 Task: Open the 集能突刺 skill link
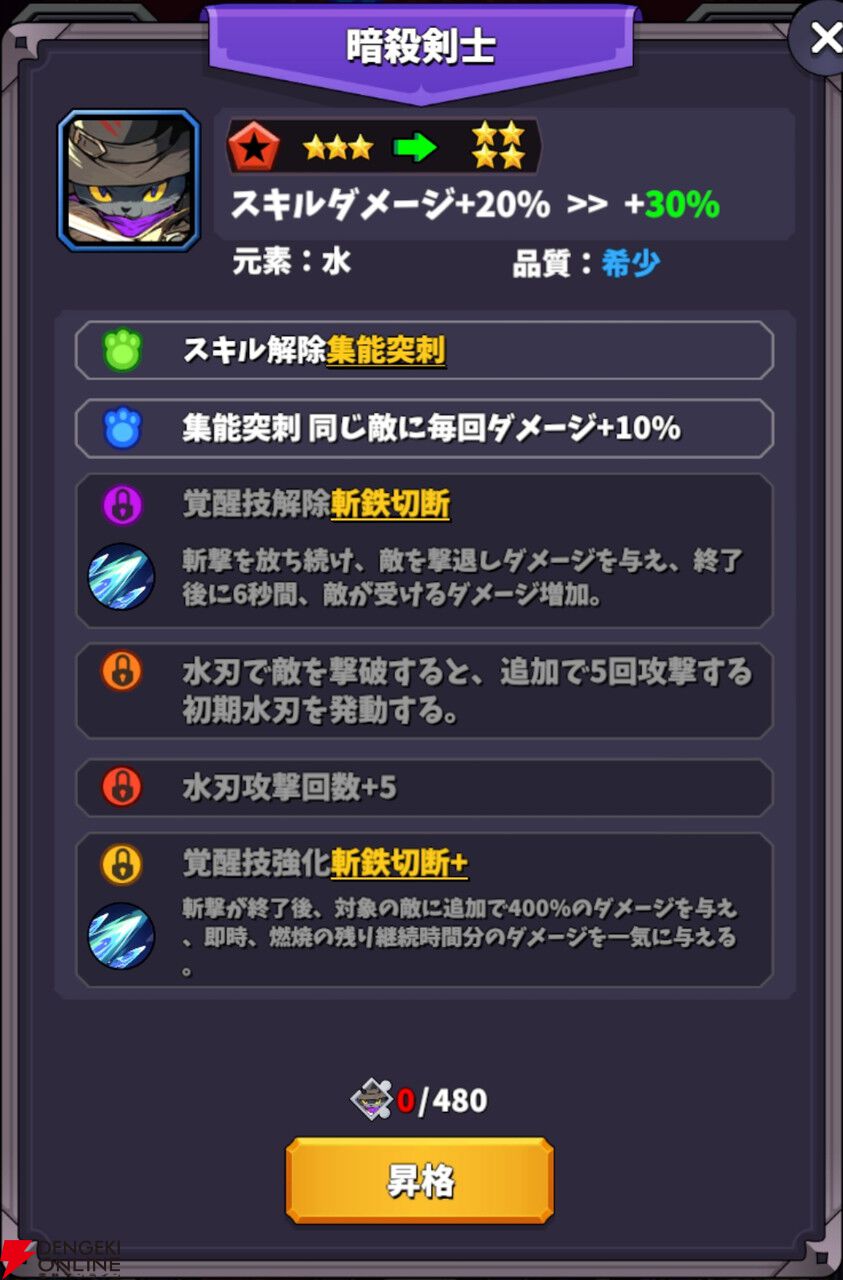tap(386, 351)
